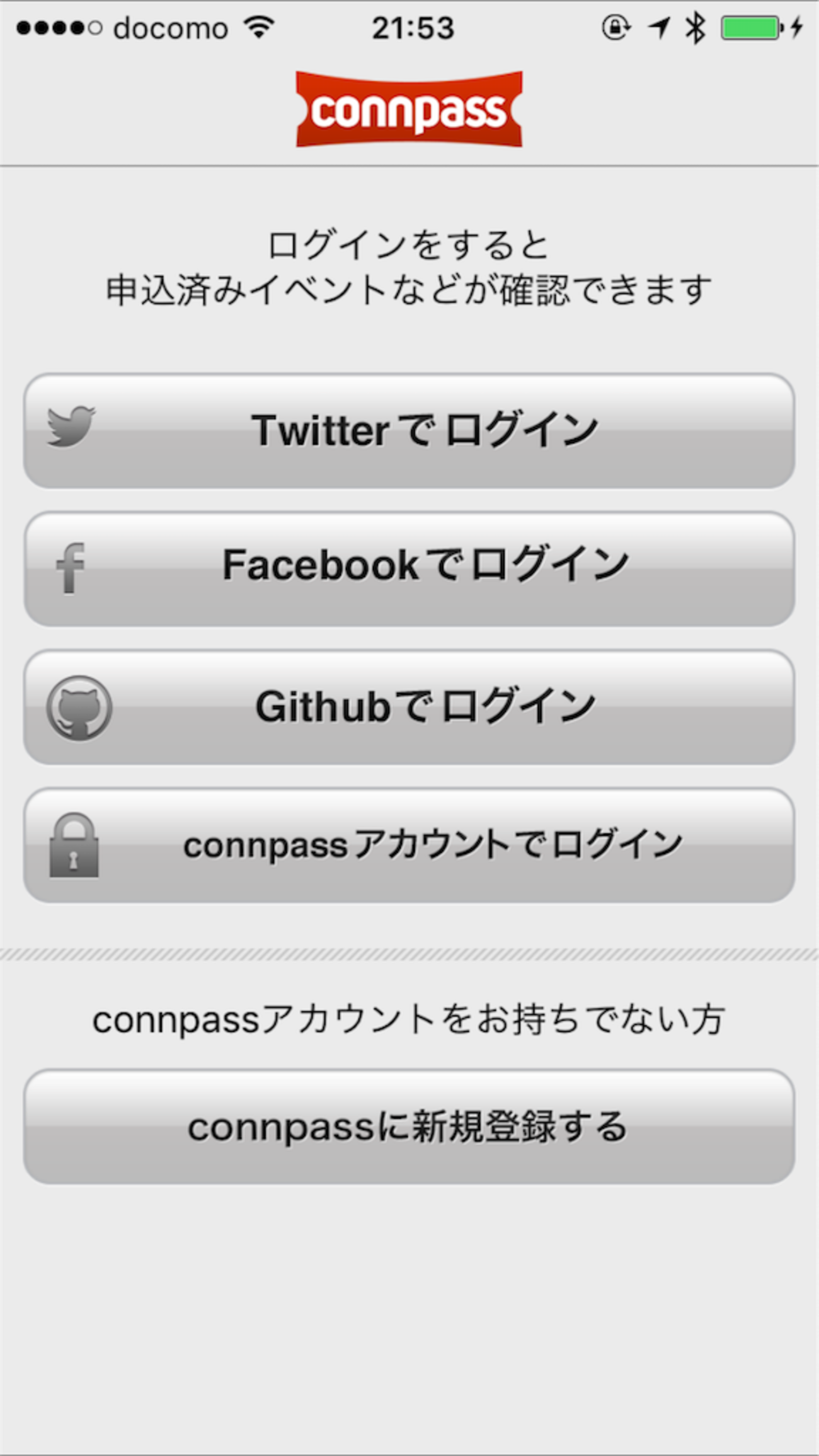Sign in using Github

409,707
